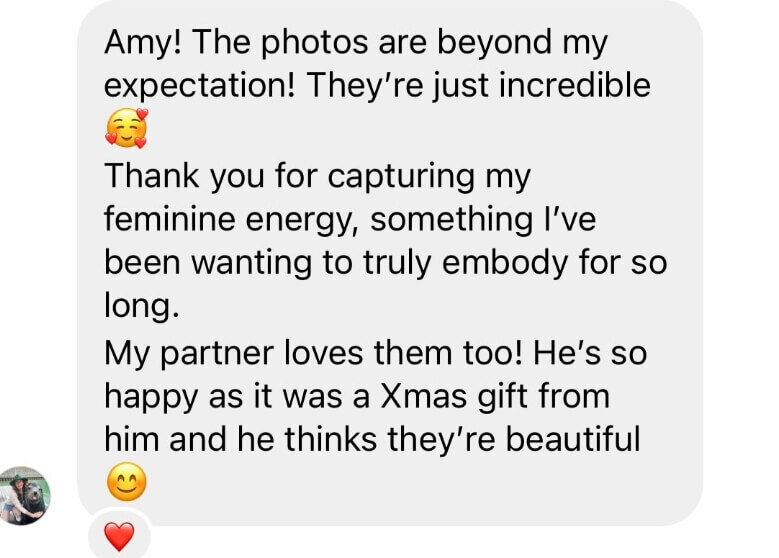Open the sender's profile picture

tap(23, 495)
